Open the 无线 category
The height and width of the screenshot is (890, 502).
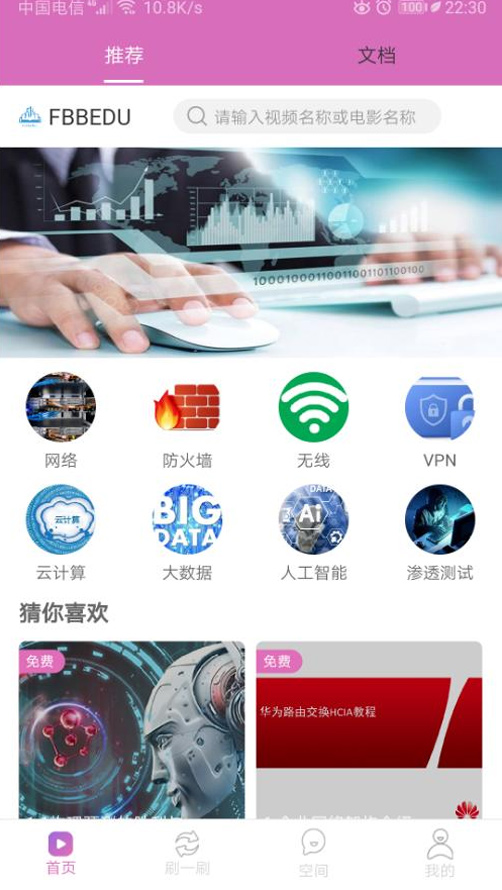tap(313, 421)
